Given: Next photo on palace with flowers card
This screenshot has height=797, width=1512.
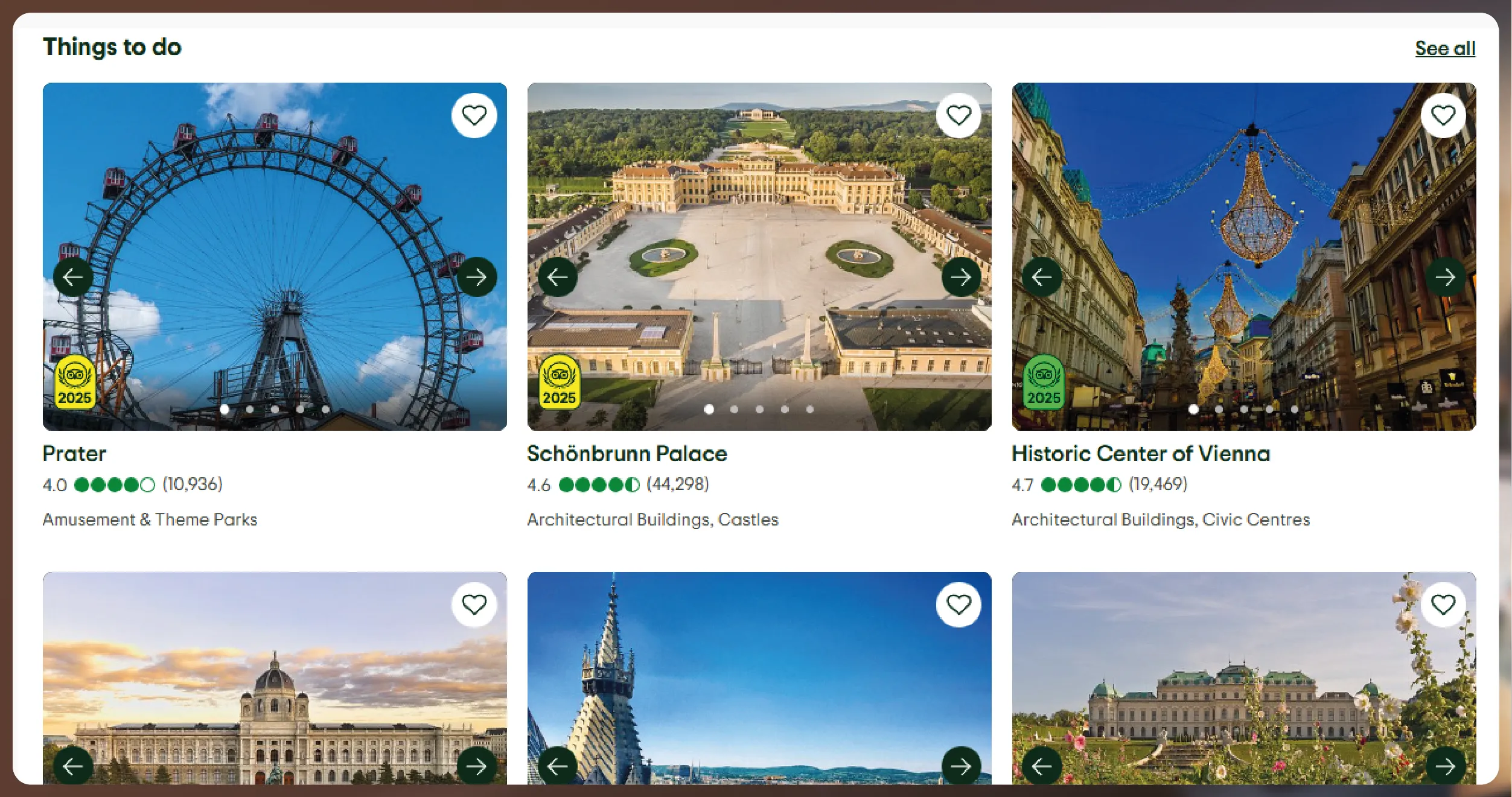Looking at the screenshot, I should (x=1445, y=766).
